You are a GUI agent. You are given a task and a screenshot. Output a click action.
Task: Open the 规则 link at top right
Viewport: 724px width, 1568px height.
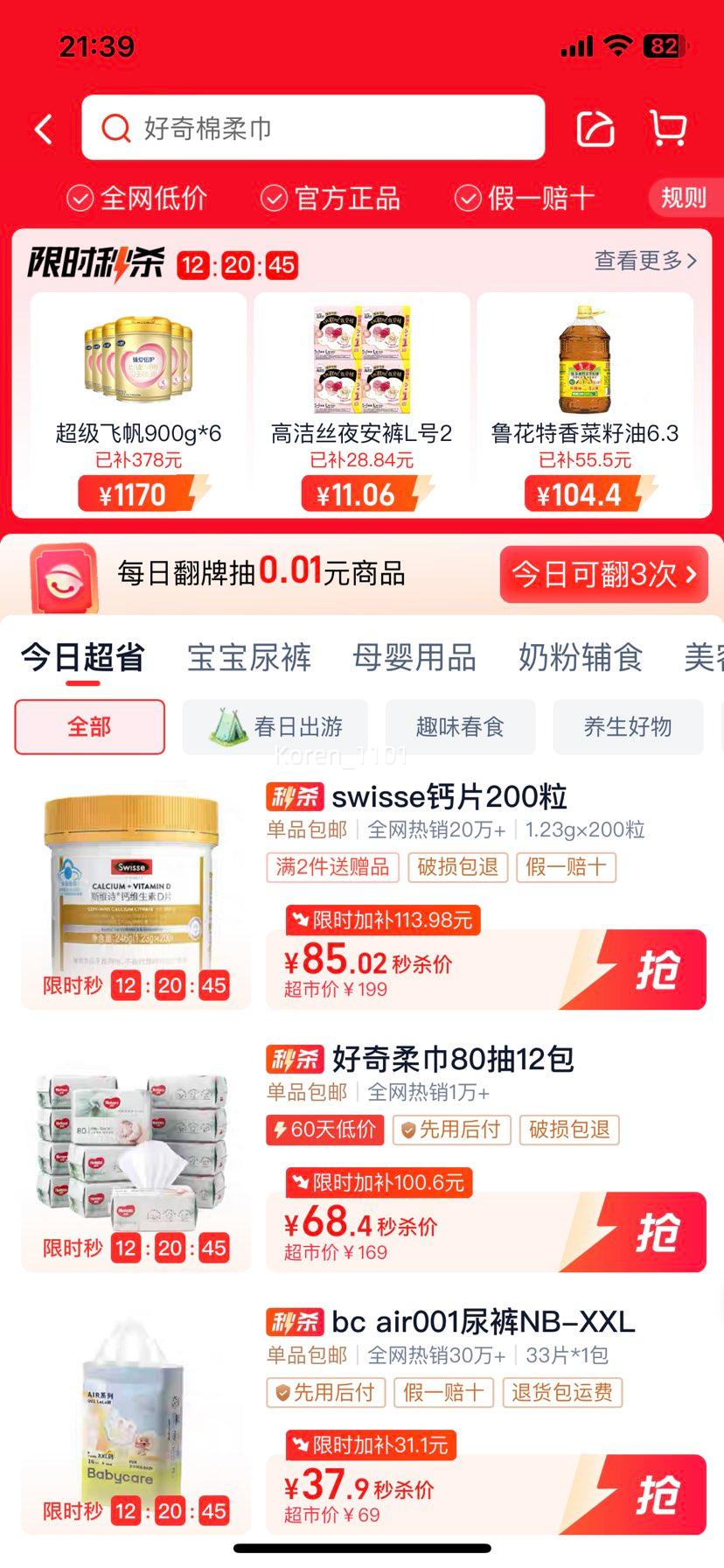(683, 199)
